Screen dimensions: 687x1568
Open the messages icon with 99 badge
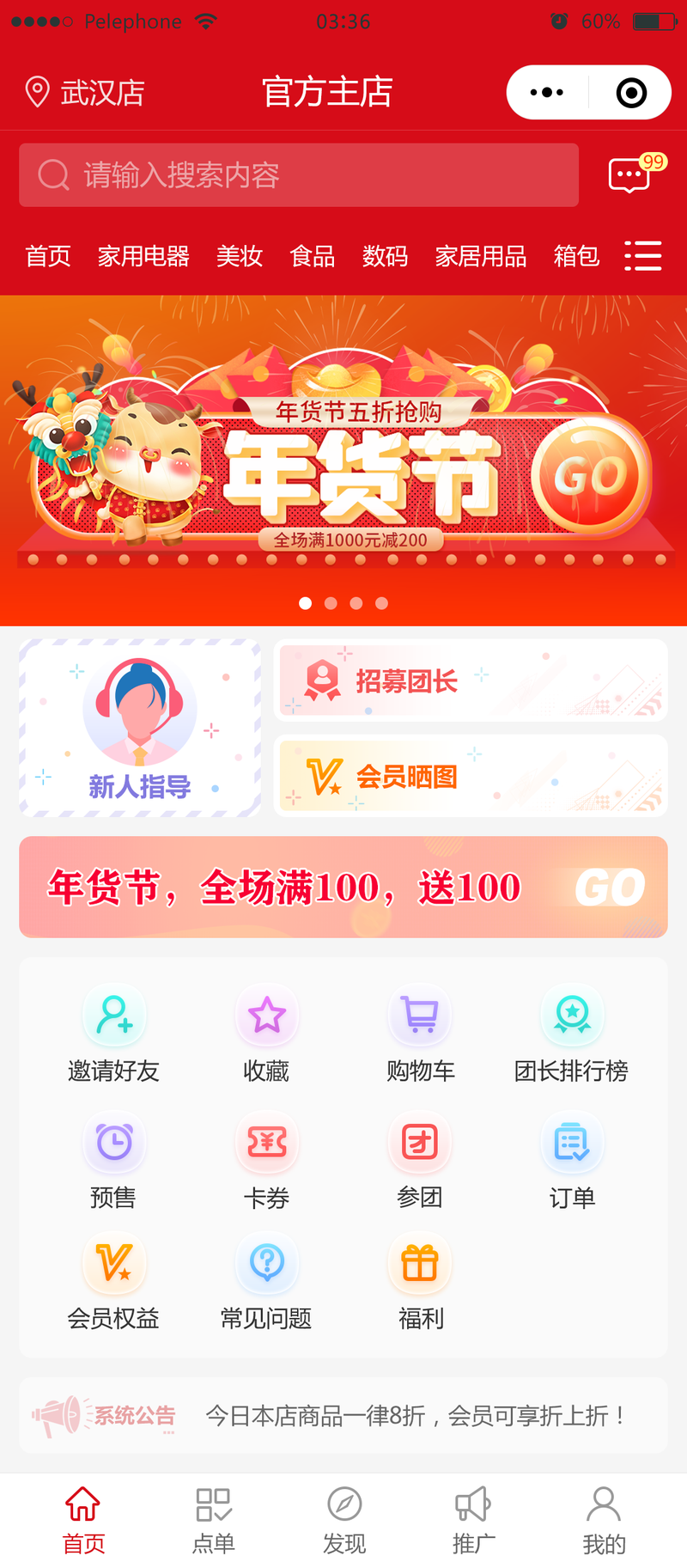[630, 175]
